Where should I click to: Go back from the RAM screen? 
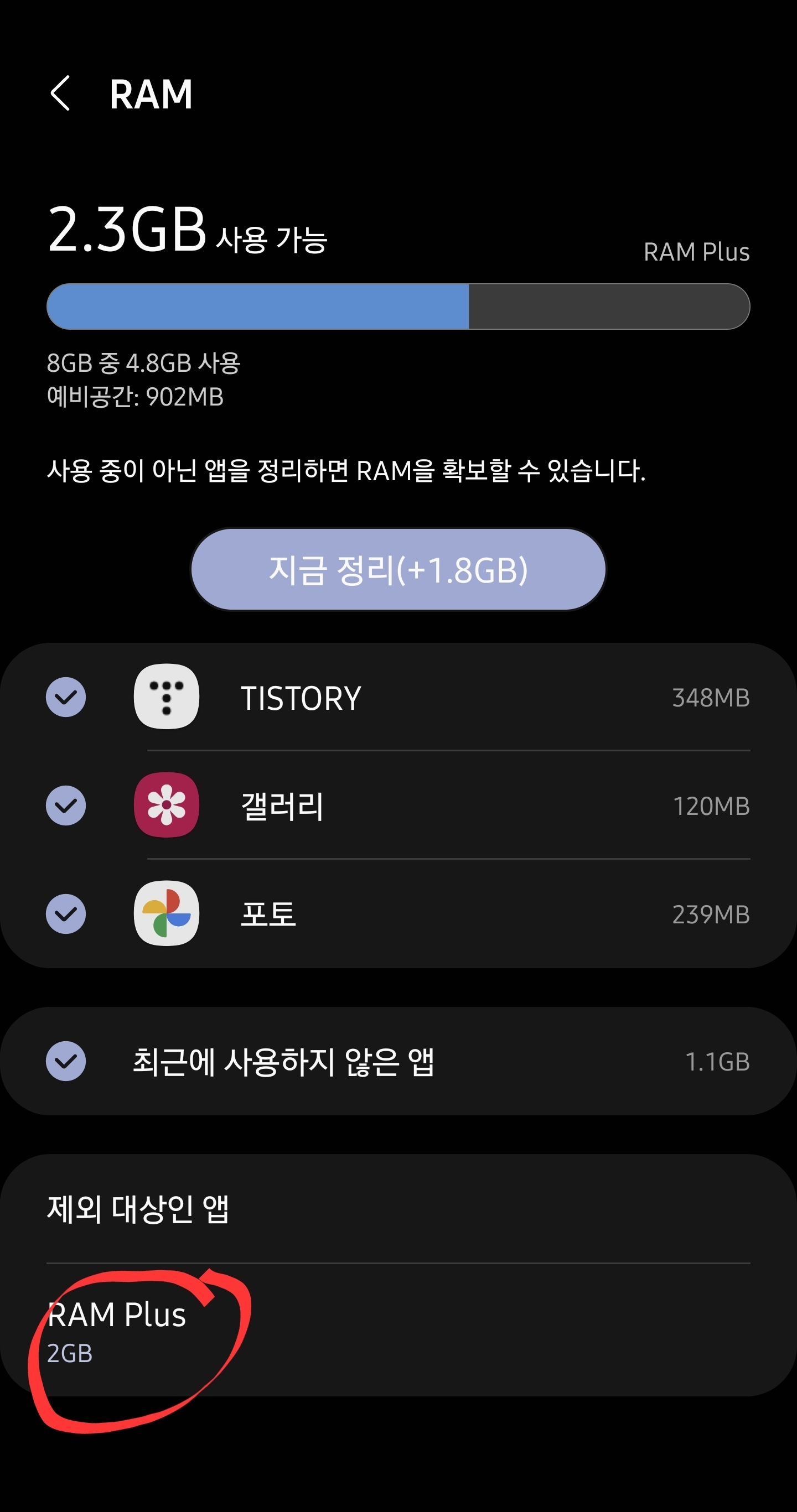(x=60, y=93)
